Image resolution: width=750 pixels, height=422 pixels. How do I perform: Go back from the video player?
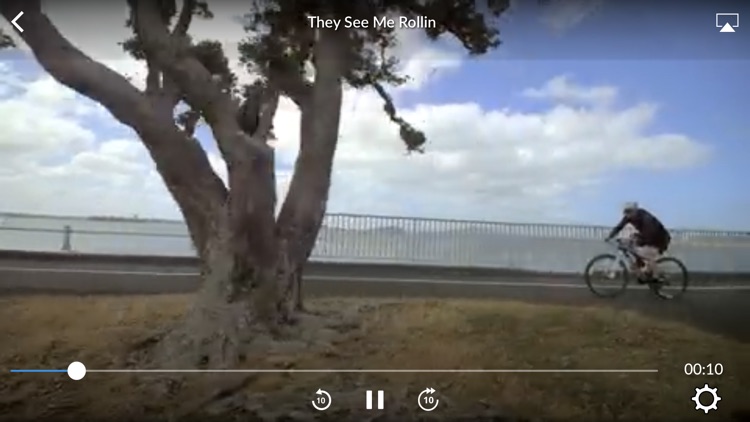coord(17,21)
